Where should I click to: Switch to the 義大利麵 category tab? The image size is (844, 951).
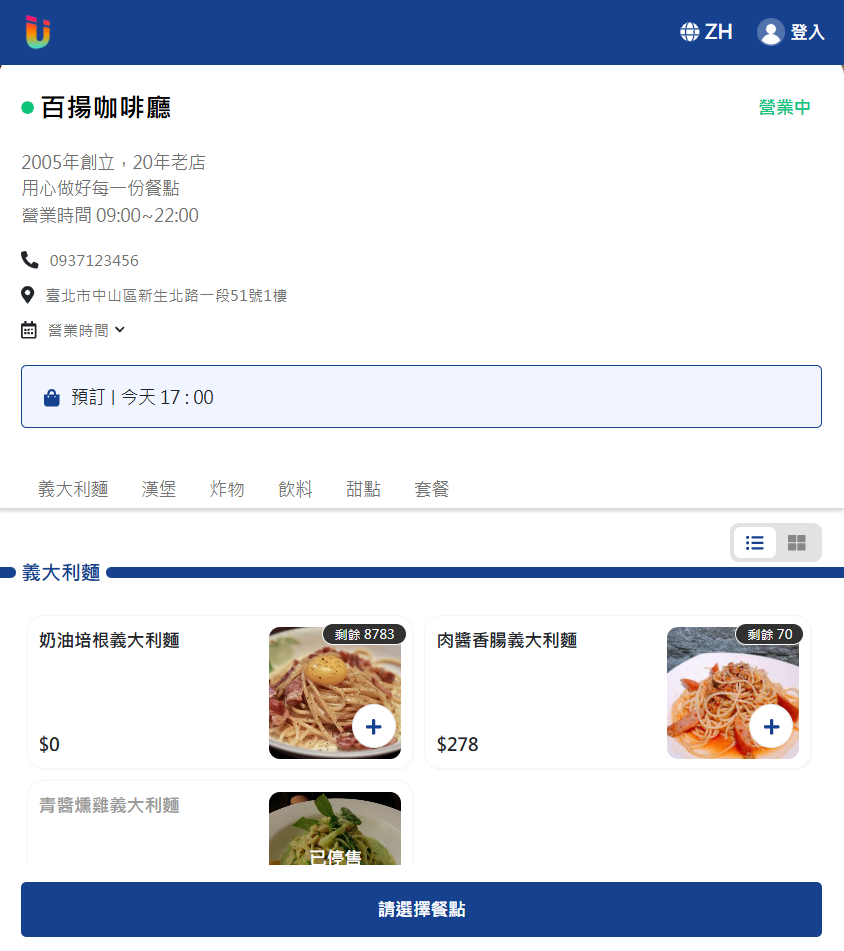click(x=73, y=489)
